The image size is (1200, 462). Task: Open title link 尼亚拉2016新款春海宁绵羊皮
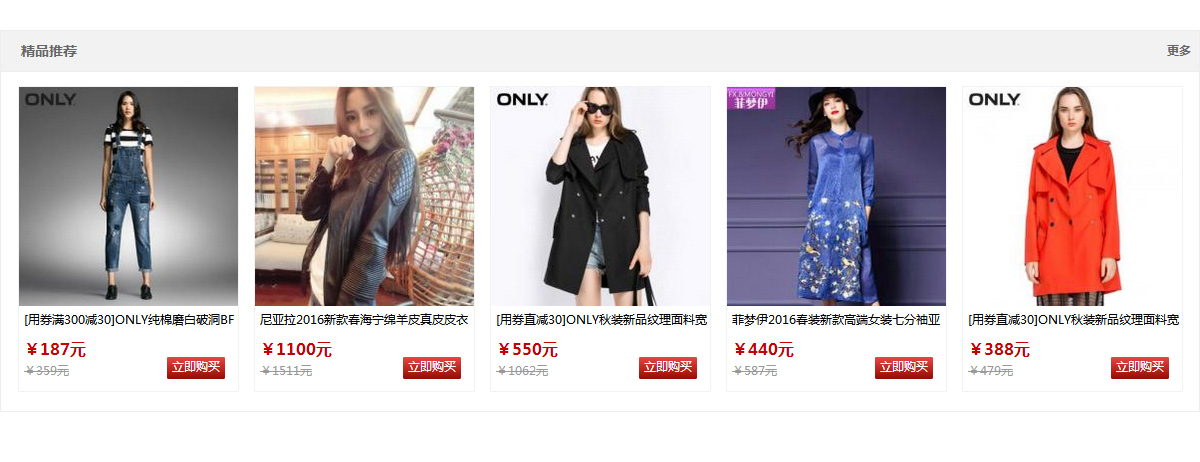(x=364, y=320)
